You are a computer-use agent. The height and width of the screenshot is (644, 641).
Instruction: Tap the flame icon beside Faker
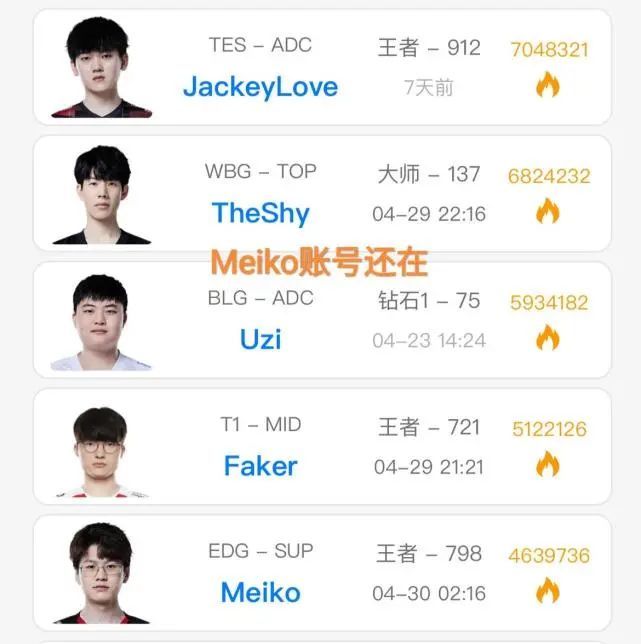[x=547, y=464]
